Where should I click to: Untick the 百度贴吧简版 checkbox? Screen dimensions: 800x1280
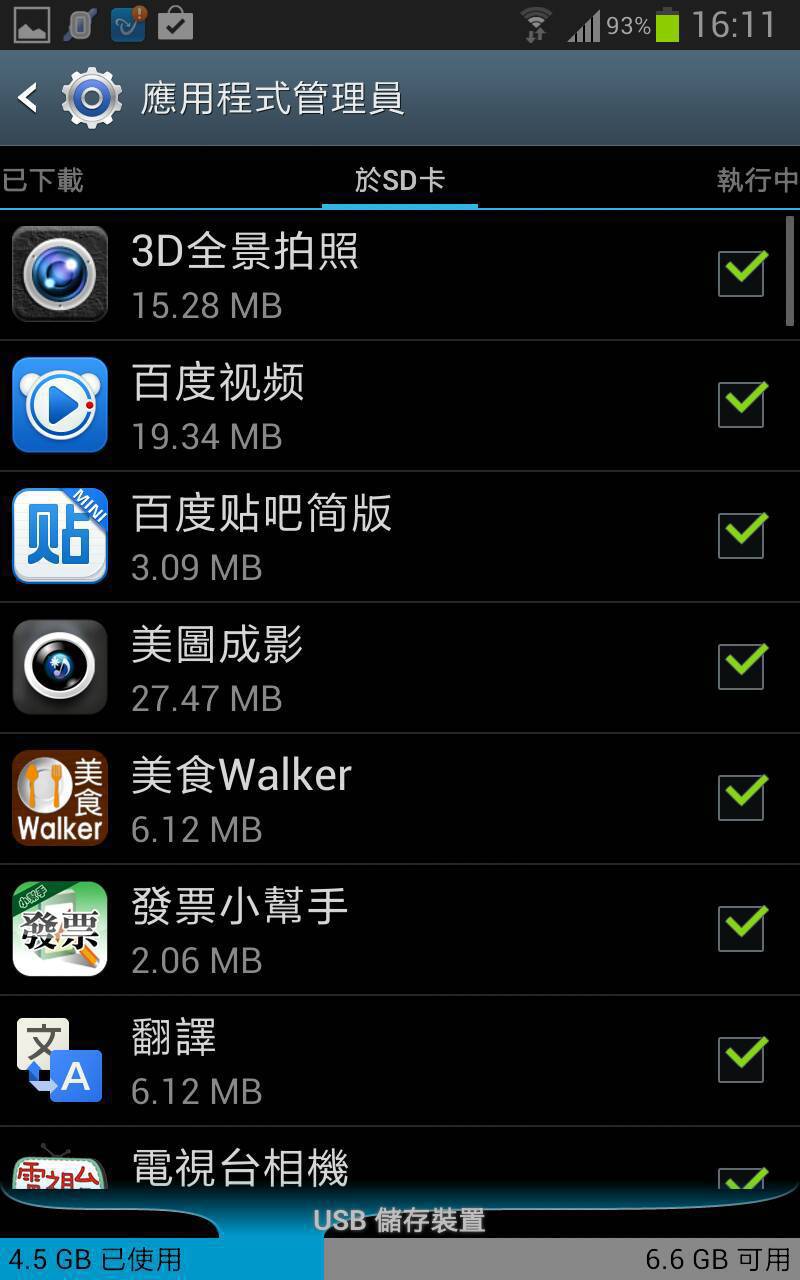(x=742, y=535)
